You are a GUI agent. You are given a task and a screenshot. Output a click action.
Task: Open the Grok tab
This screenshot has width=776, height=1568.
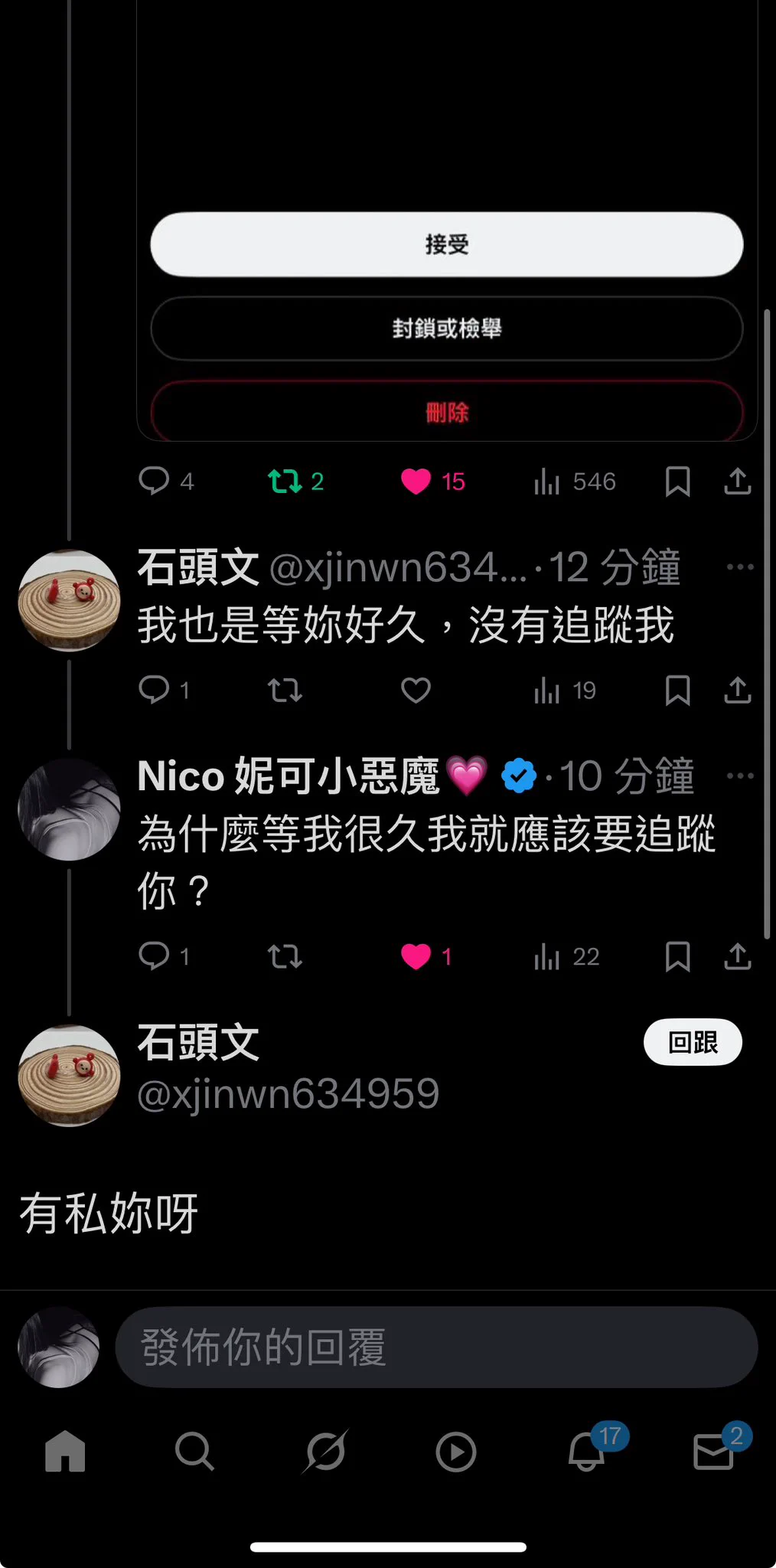pos(325,1451)
